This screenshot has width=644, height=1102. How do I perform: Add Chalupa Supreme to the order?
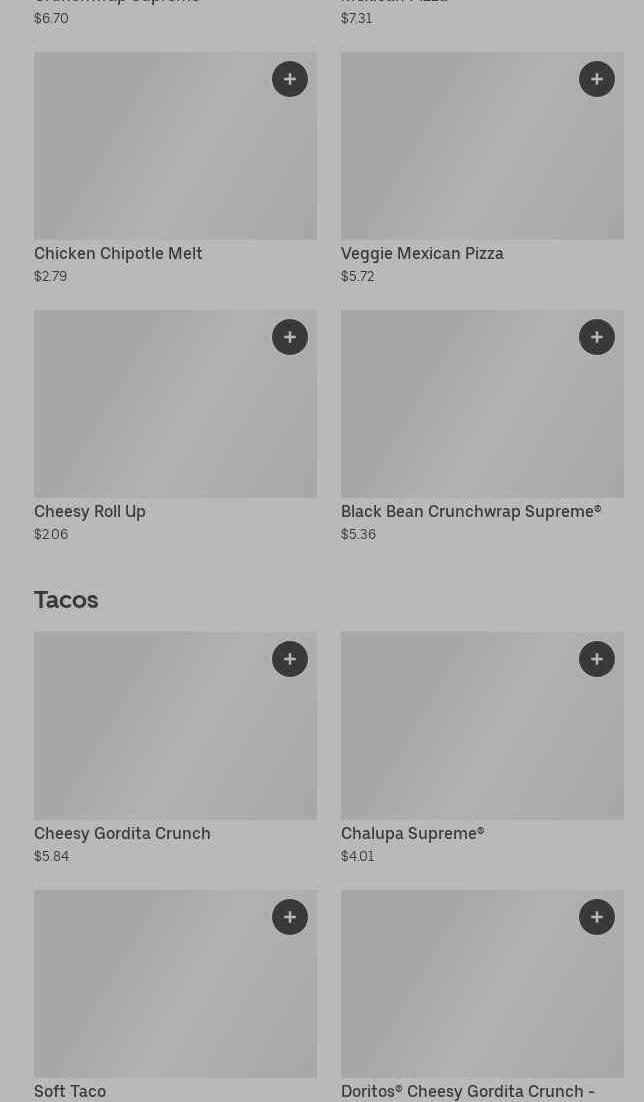[x=597, y=659]
